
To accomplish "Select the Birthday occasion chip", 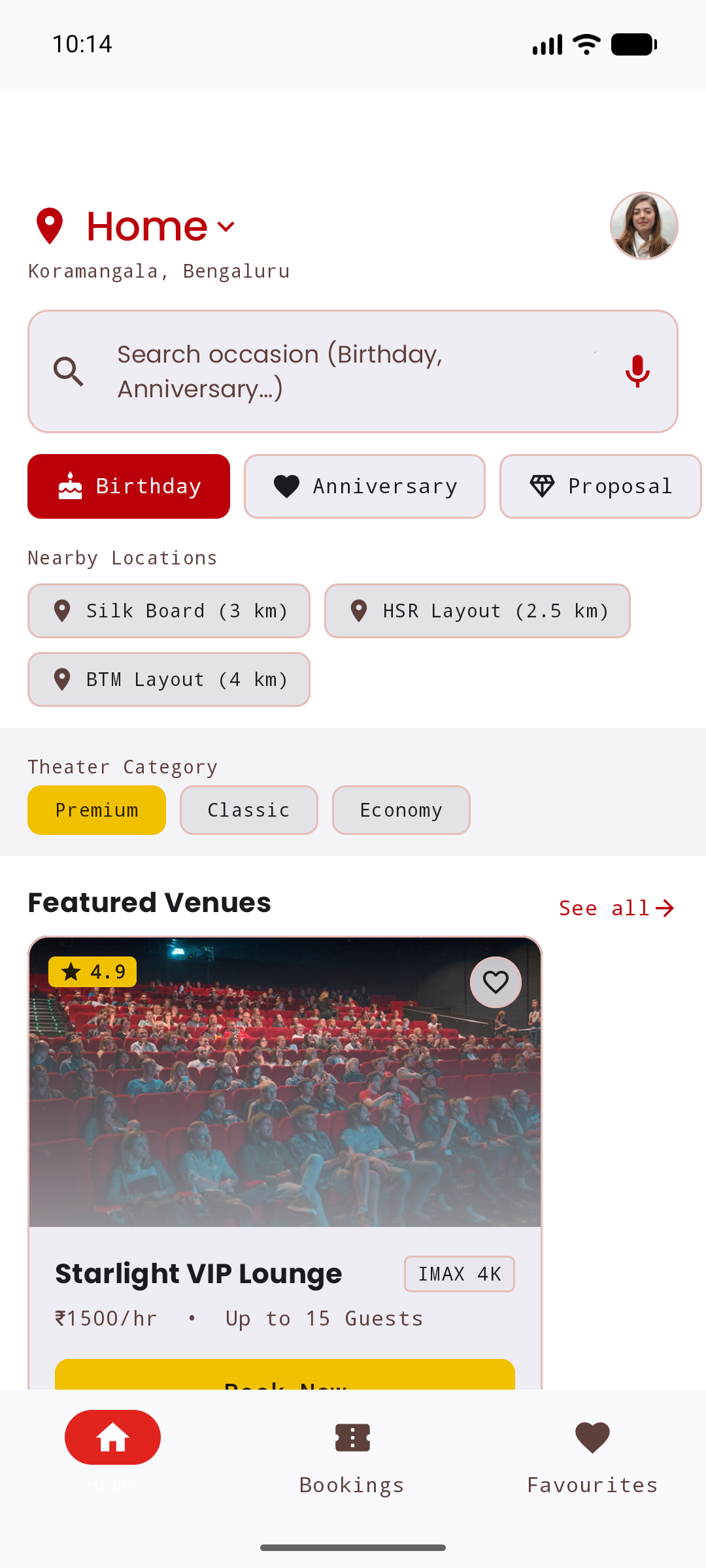I will tap(129, 486).
